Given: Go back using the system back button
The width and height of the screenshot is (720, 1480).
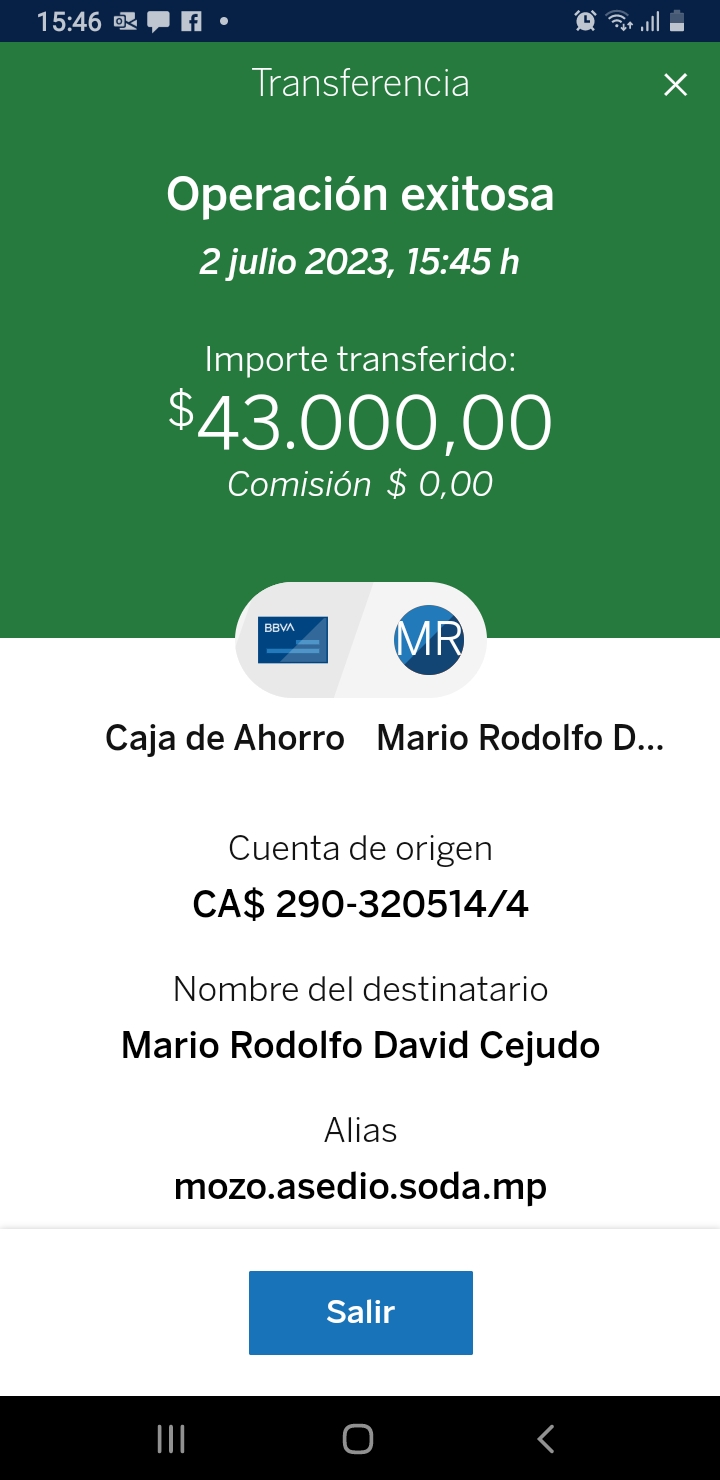Looking at the screenshot, I should [x=545, y=1439].
